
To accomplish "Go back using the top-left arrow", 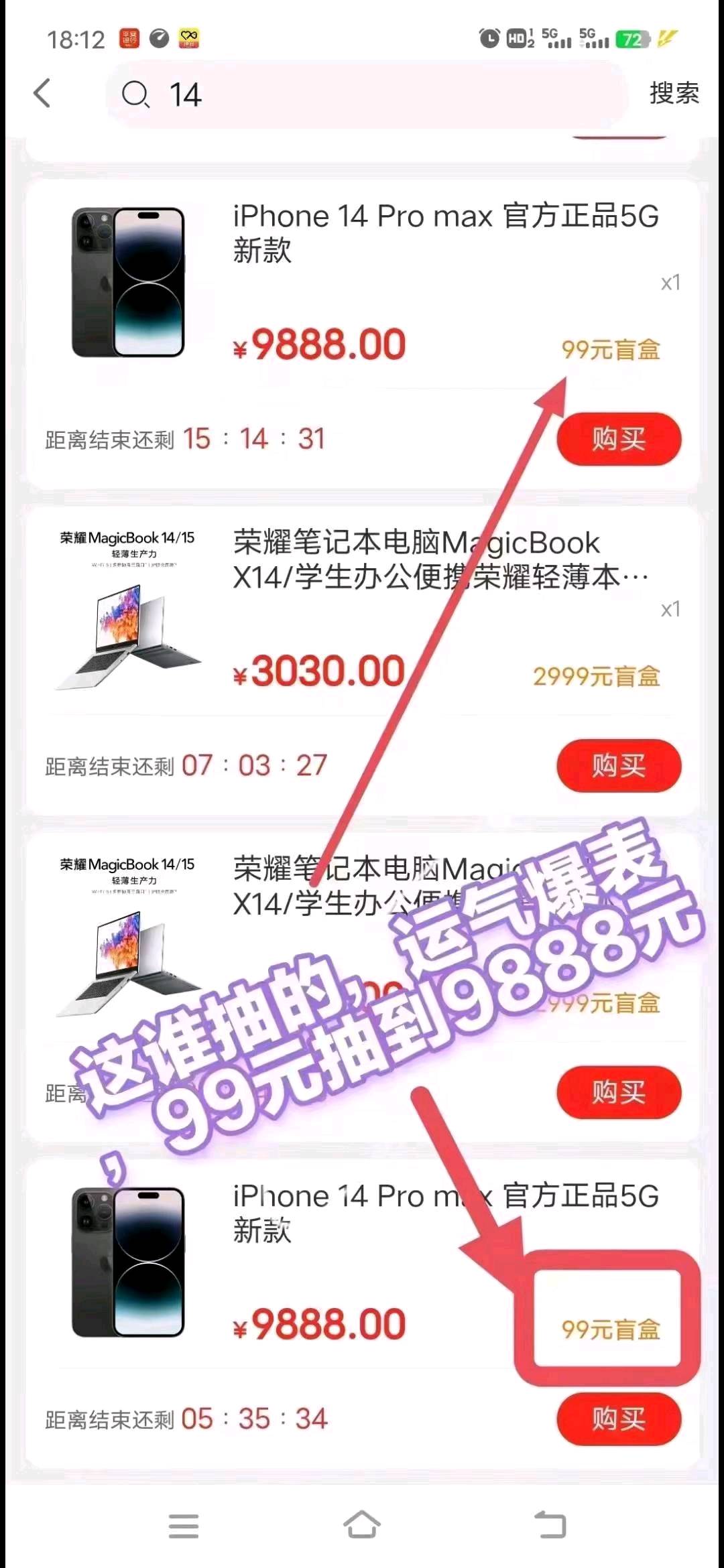I will [x=42, y=93].
